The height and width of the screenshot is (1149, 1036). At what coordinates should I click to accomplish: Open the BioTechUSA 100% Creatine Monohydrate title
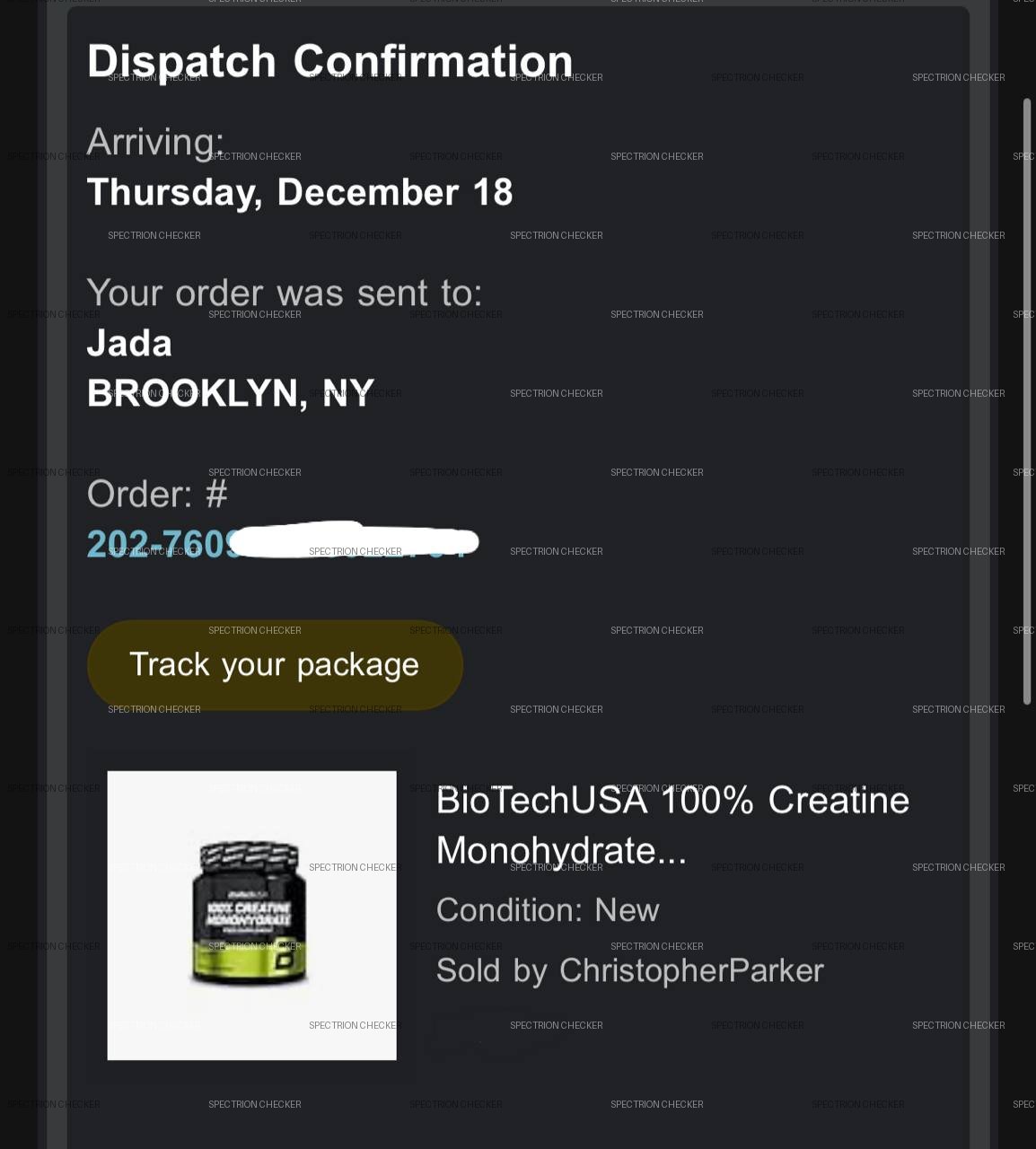pos(672,824)
